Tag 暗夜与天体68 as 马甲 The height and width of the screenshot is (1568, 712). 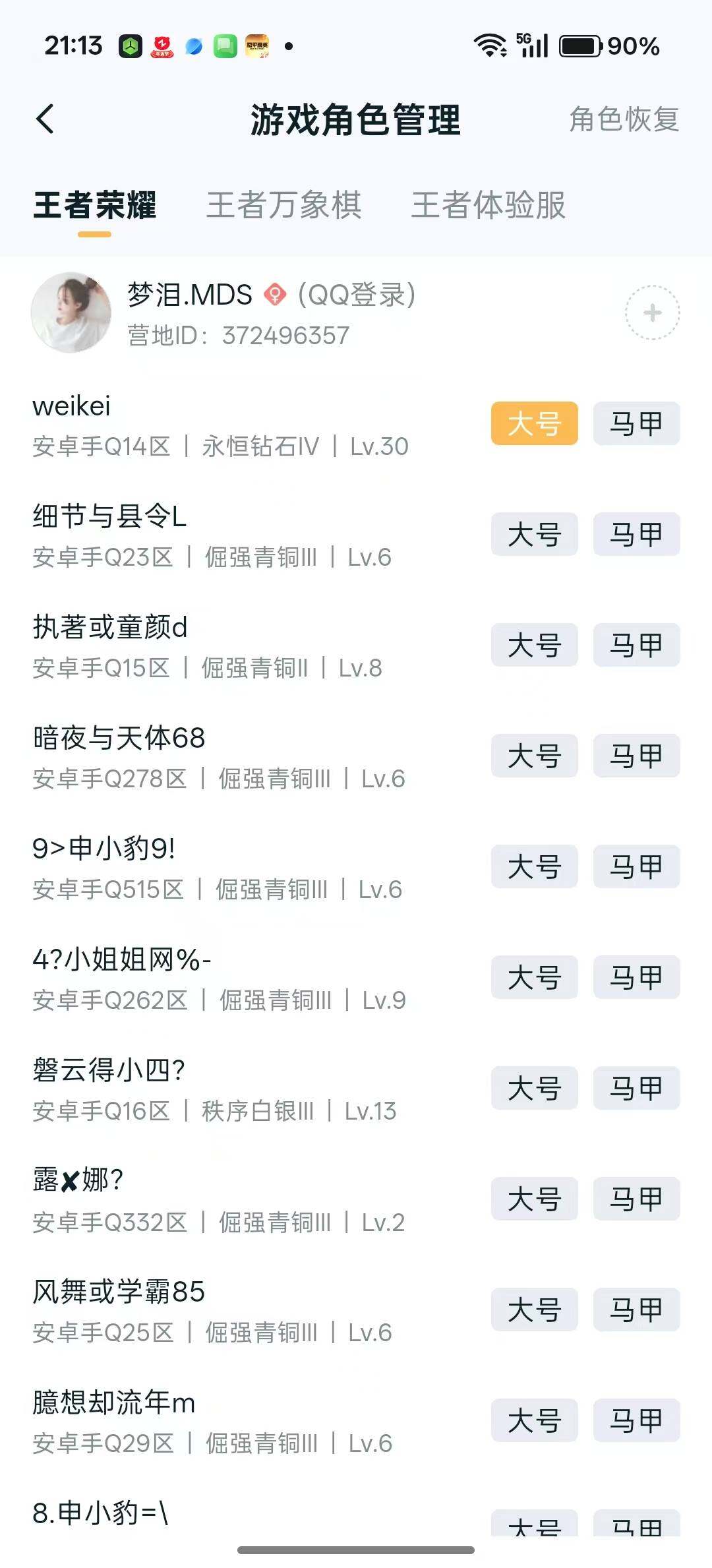[635, 756]
